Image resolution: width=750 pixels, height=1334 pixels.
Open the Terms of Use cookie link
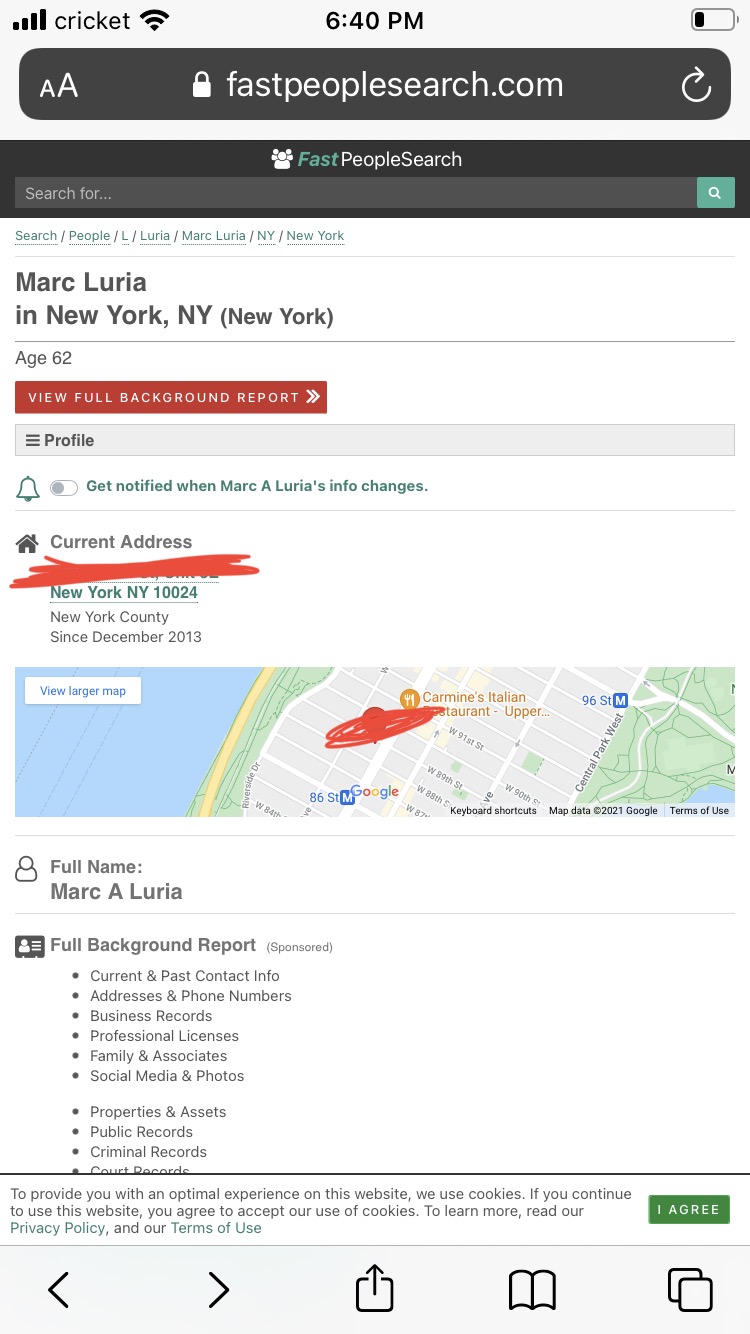point(216,1228)
